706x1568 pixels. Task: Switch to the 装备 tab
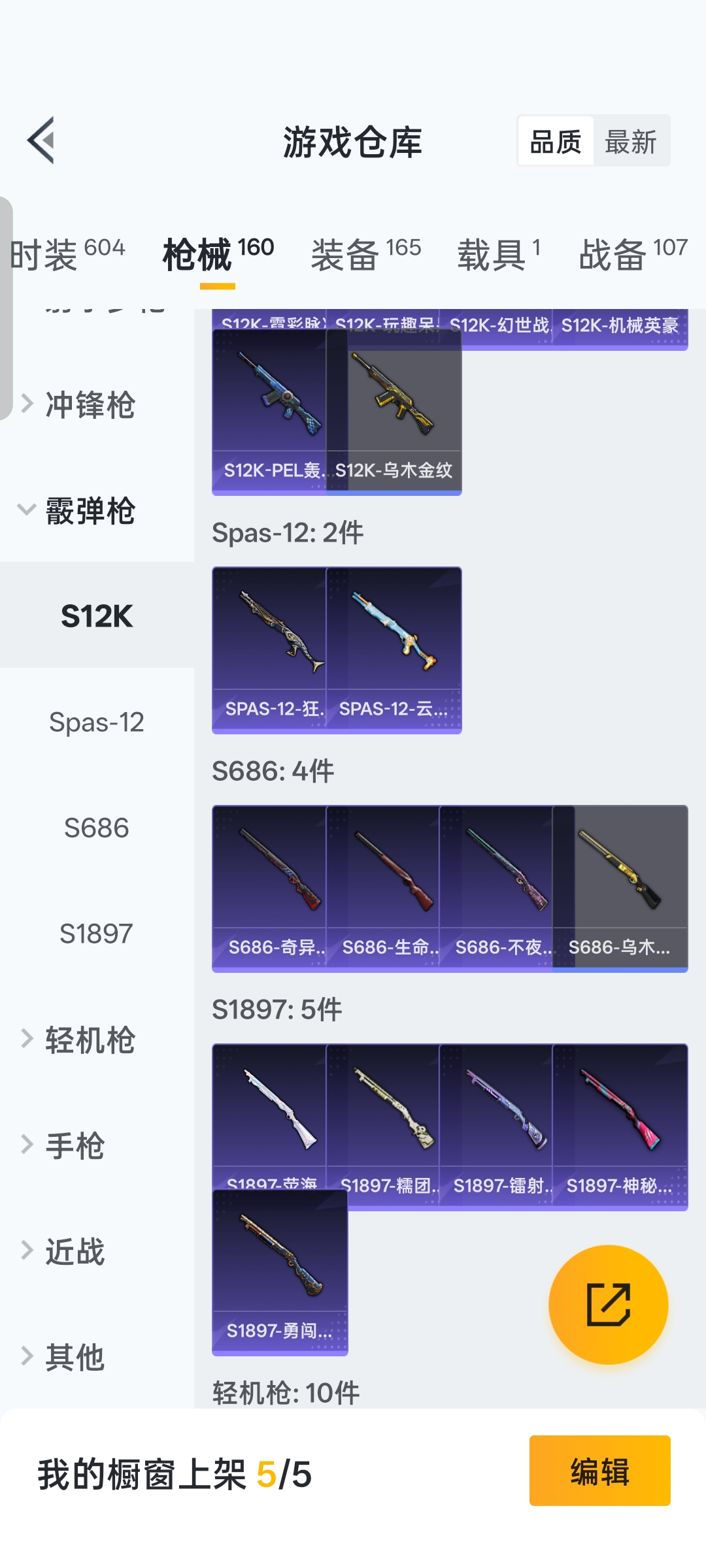pyautogui.click(x=365, y=253)
